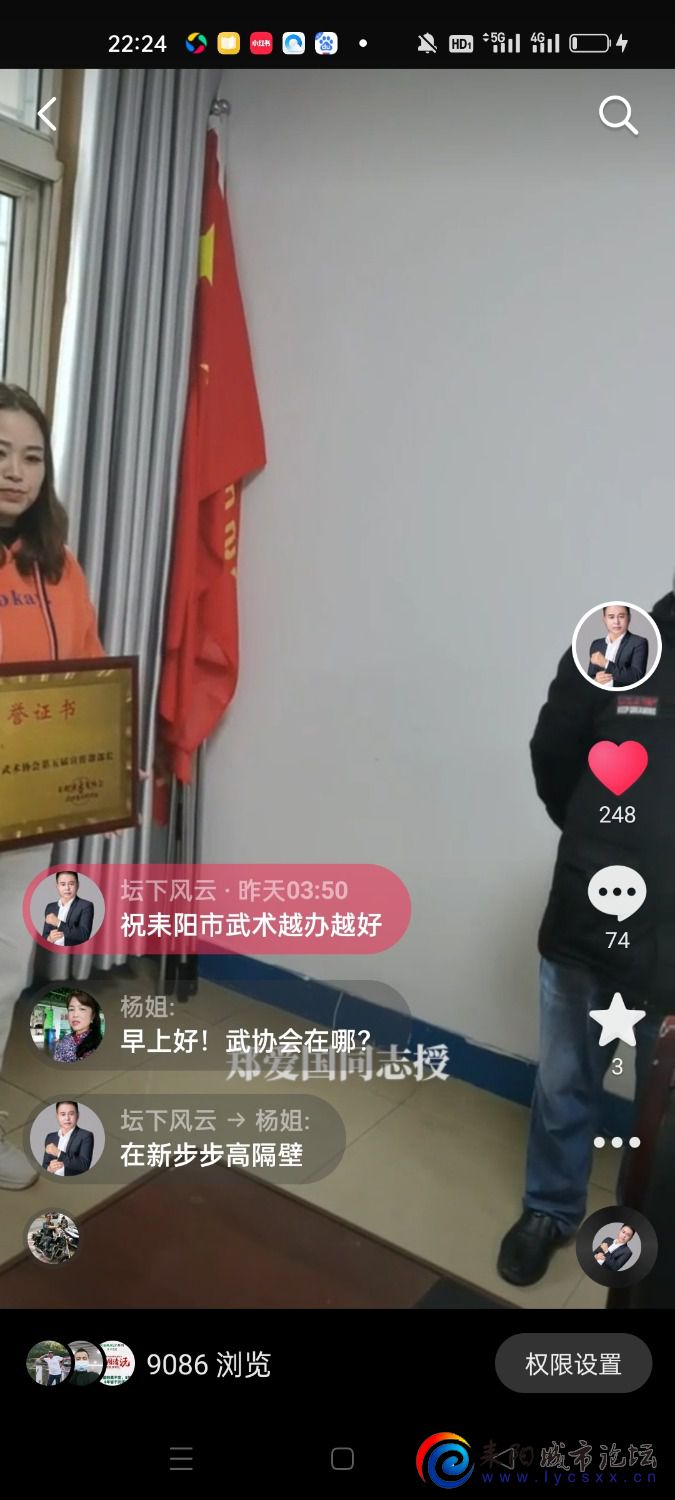Open the comments bubble icon

click(617, 893)
